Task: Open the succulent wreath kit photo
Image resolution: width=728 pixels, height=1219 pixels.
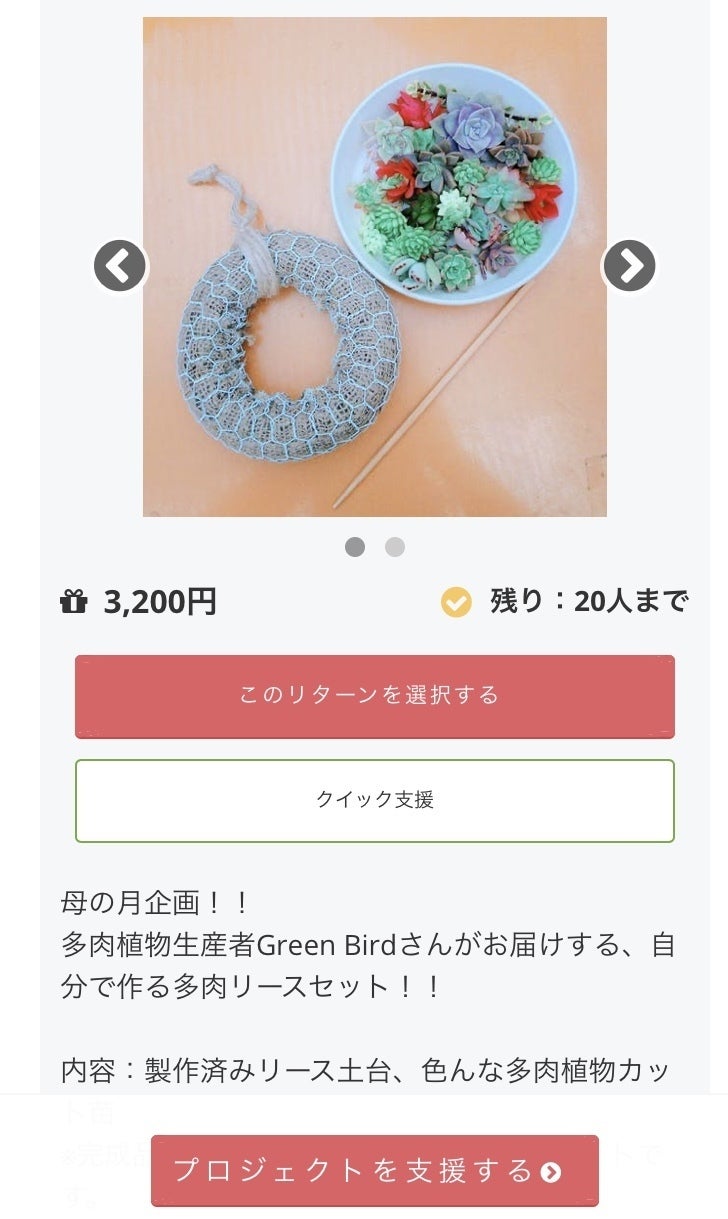Action: point(374,266)
